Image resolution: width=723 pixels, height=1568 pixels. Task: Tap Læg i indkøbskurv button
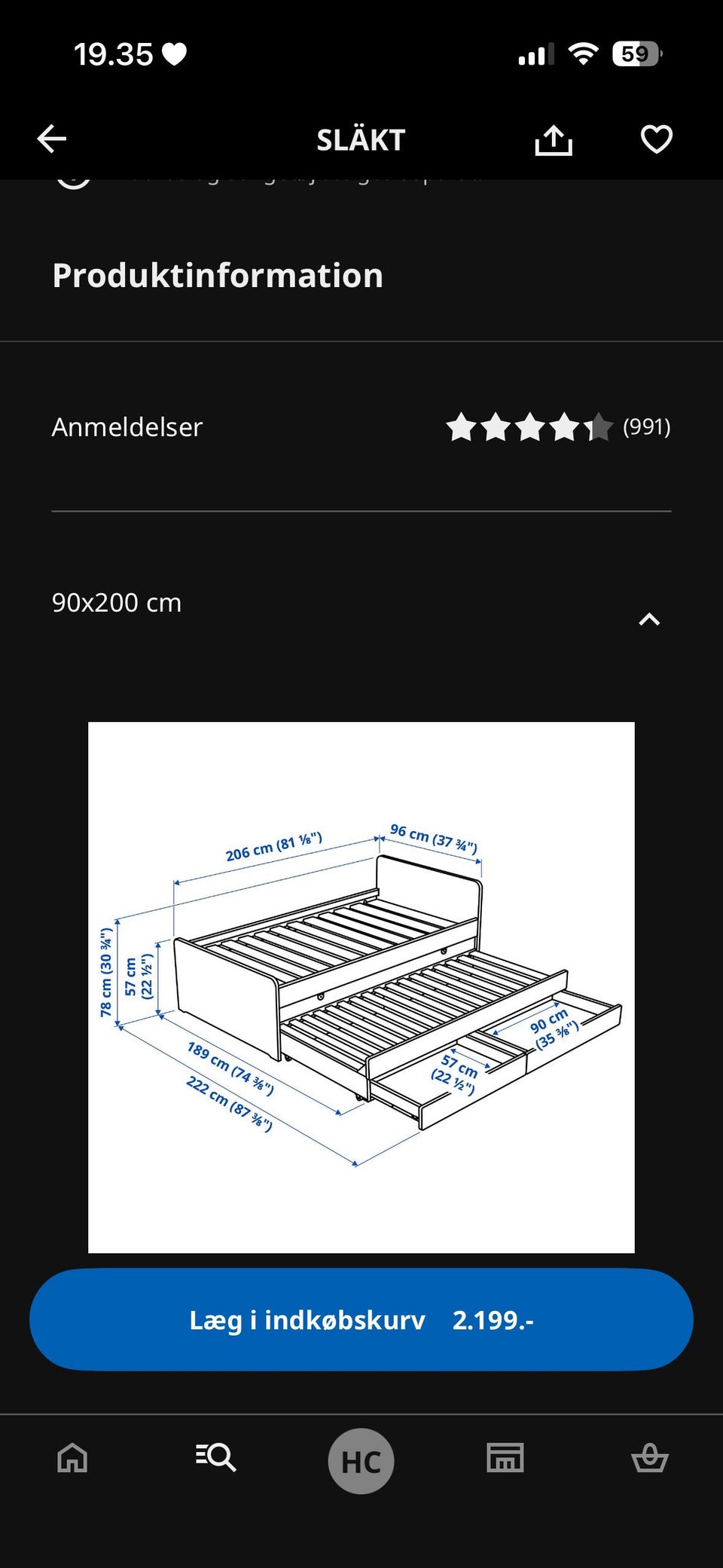tap(361, 1319)
